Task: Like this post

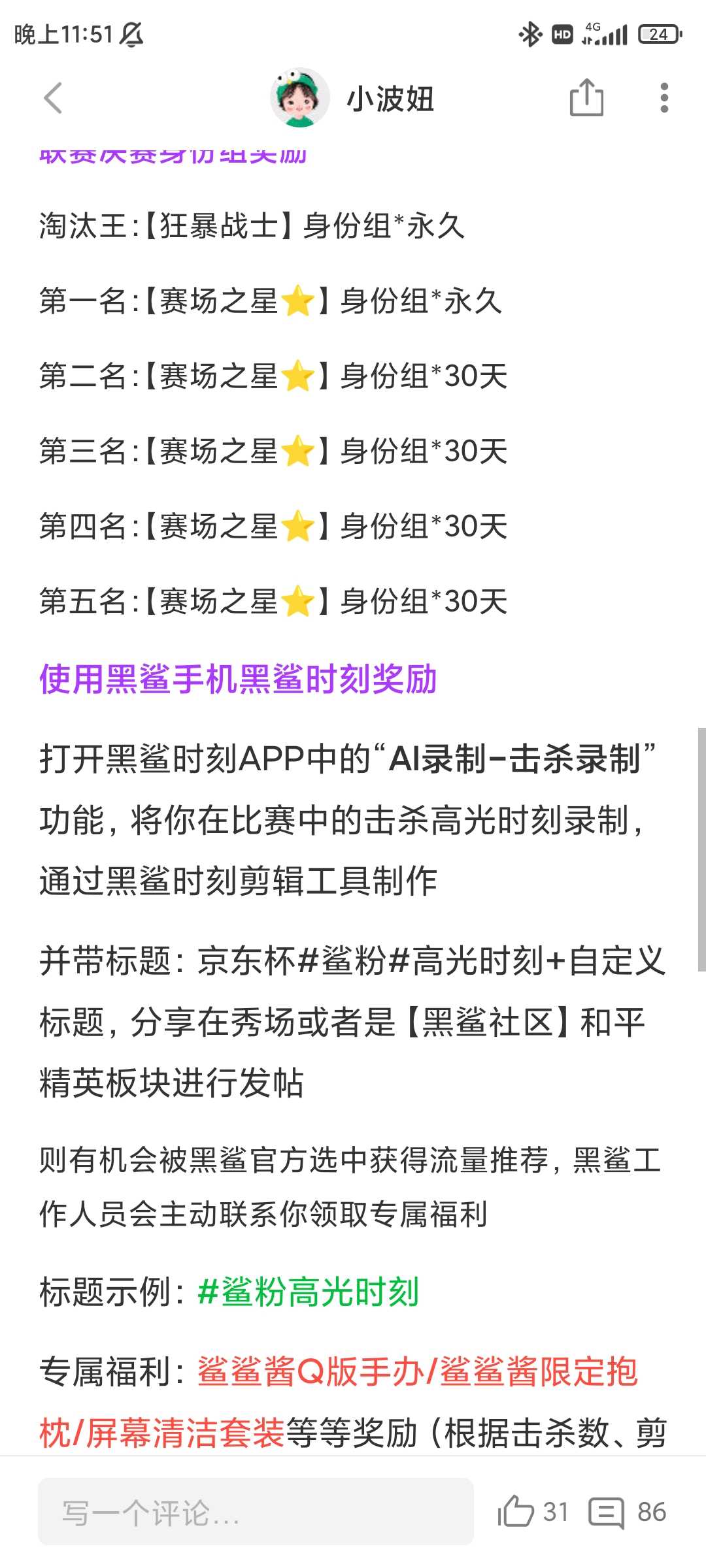Action: (x=517, y=1512)
